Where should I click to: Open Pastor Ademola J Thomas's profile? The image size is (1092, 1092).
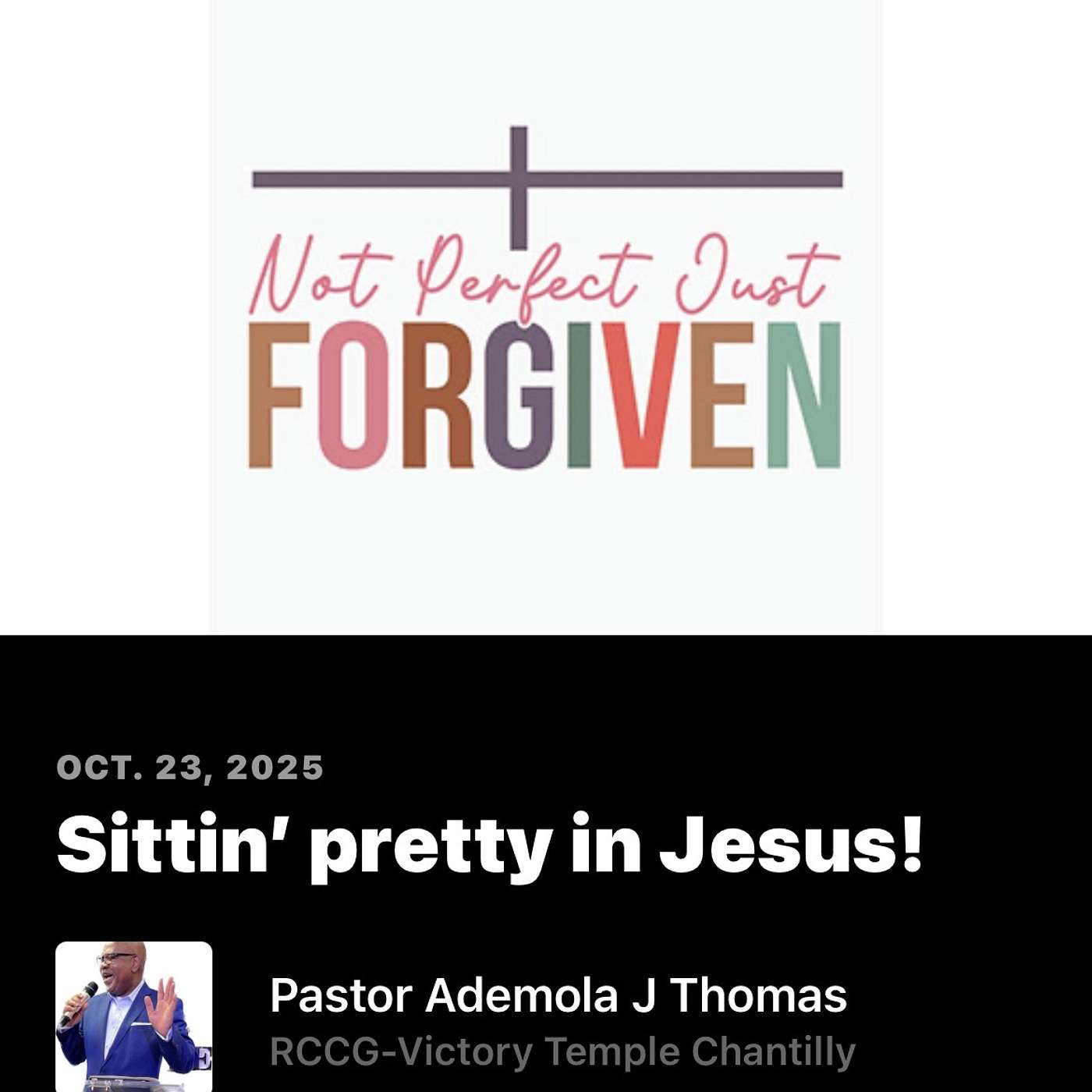tap(558, 995)
